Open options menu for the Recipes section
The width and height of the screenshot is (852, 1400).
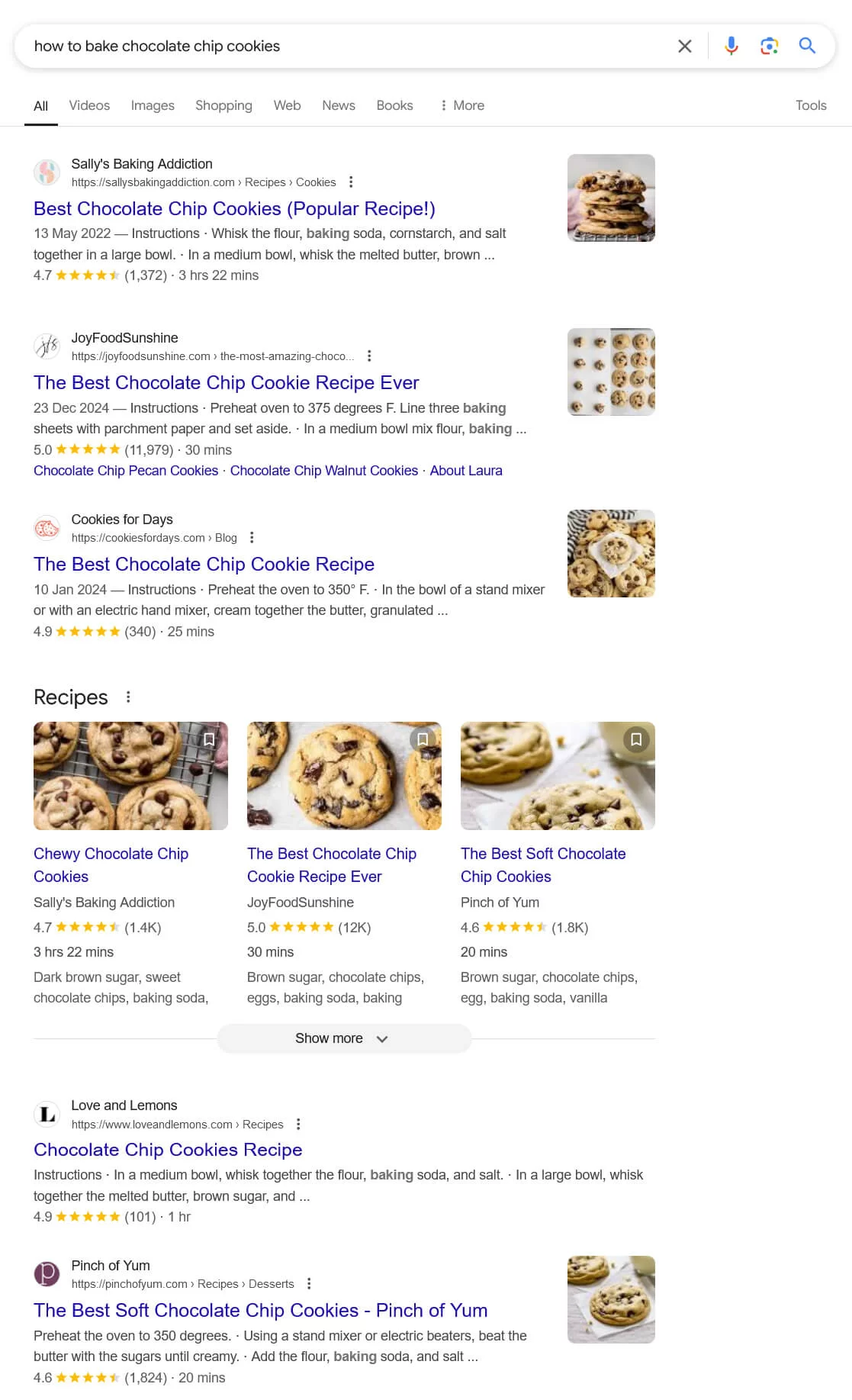coord(128,697)
